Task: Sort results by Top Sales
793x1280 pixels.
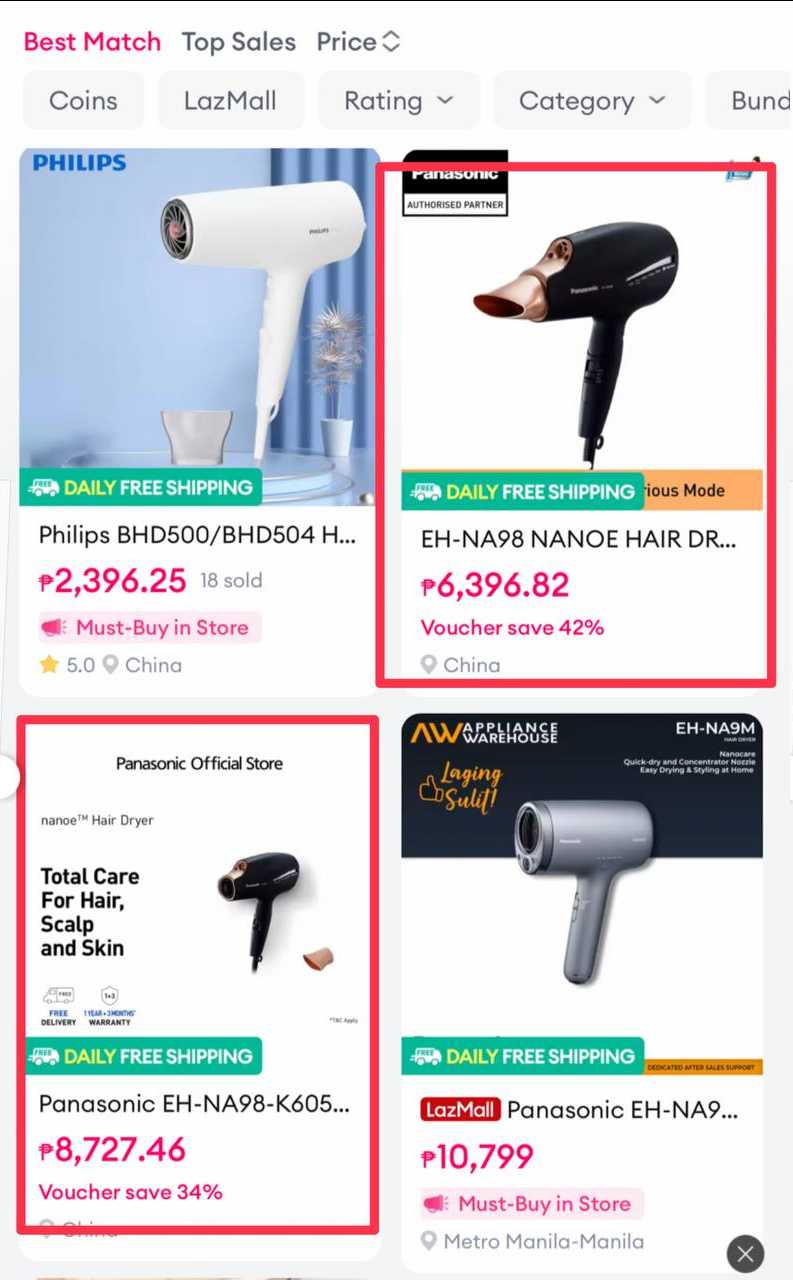Action: coord(238,42)
